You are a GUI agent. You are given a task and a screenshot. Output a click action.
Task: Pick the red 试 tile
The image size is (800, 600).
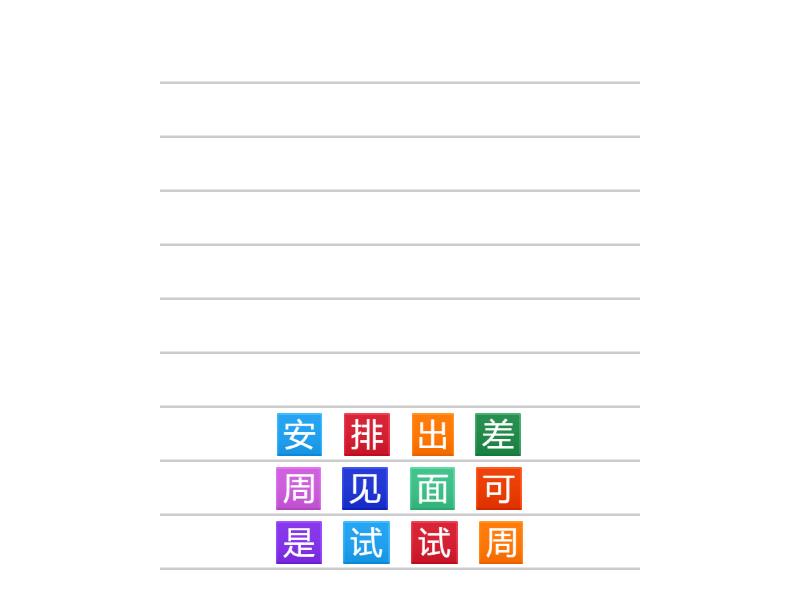434,543
